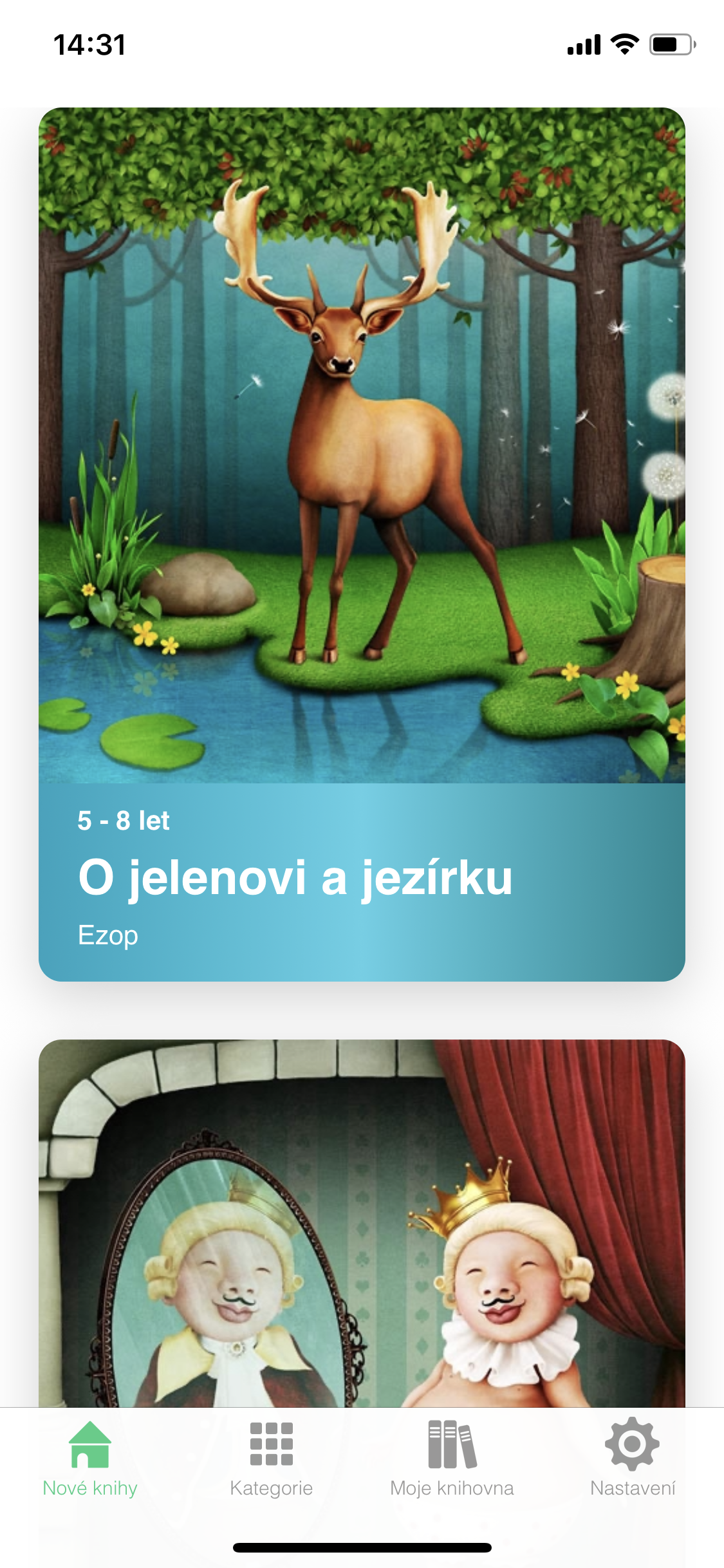This screenshot has width=724, height=1568.
Task: Go to the Moje knihovna tab
Action: [x=452, y=1459]
